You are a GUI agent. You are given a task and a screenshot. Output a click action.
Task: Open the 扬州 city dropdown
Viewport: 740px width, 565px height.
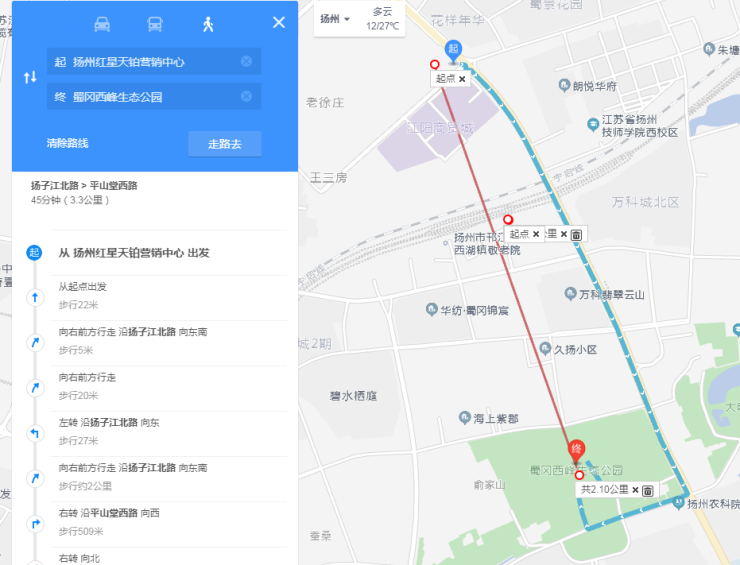tap(335, 19)
